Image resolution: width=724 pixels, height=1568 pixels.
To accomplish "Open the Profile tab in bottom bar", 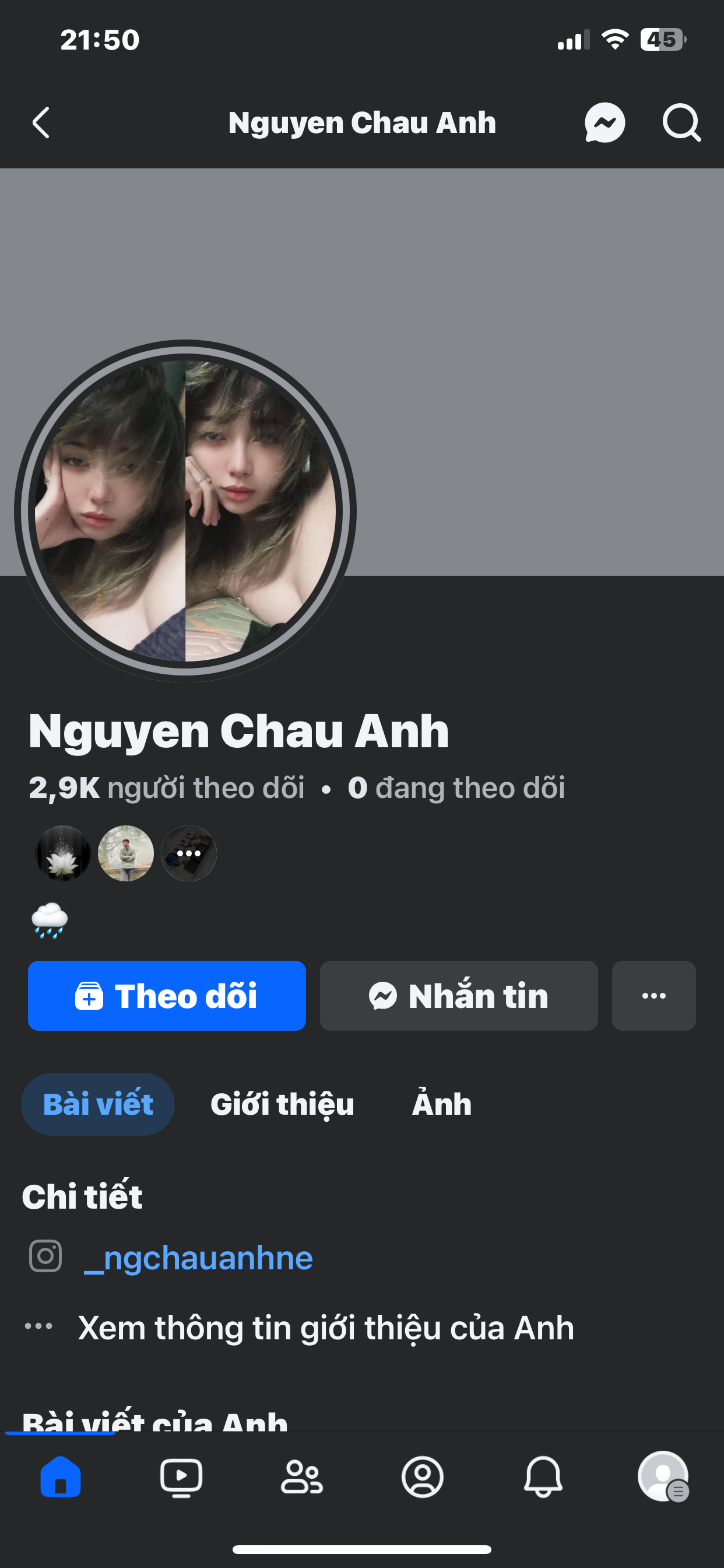I will pyautogui.click(x=422, y=1476).
